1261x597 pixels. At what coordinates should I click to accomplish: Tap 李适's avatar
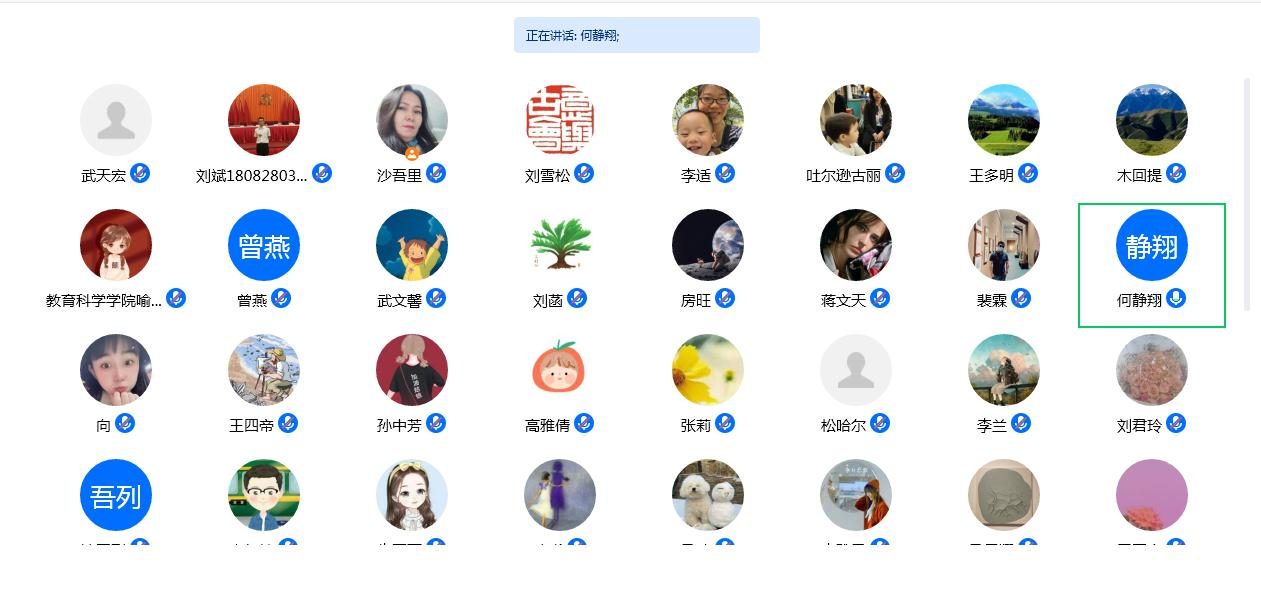707,120
